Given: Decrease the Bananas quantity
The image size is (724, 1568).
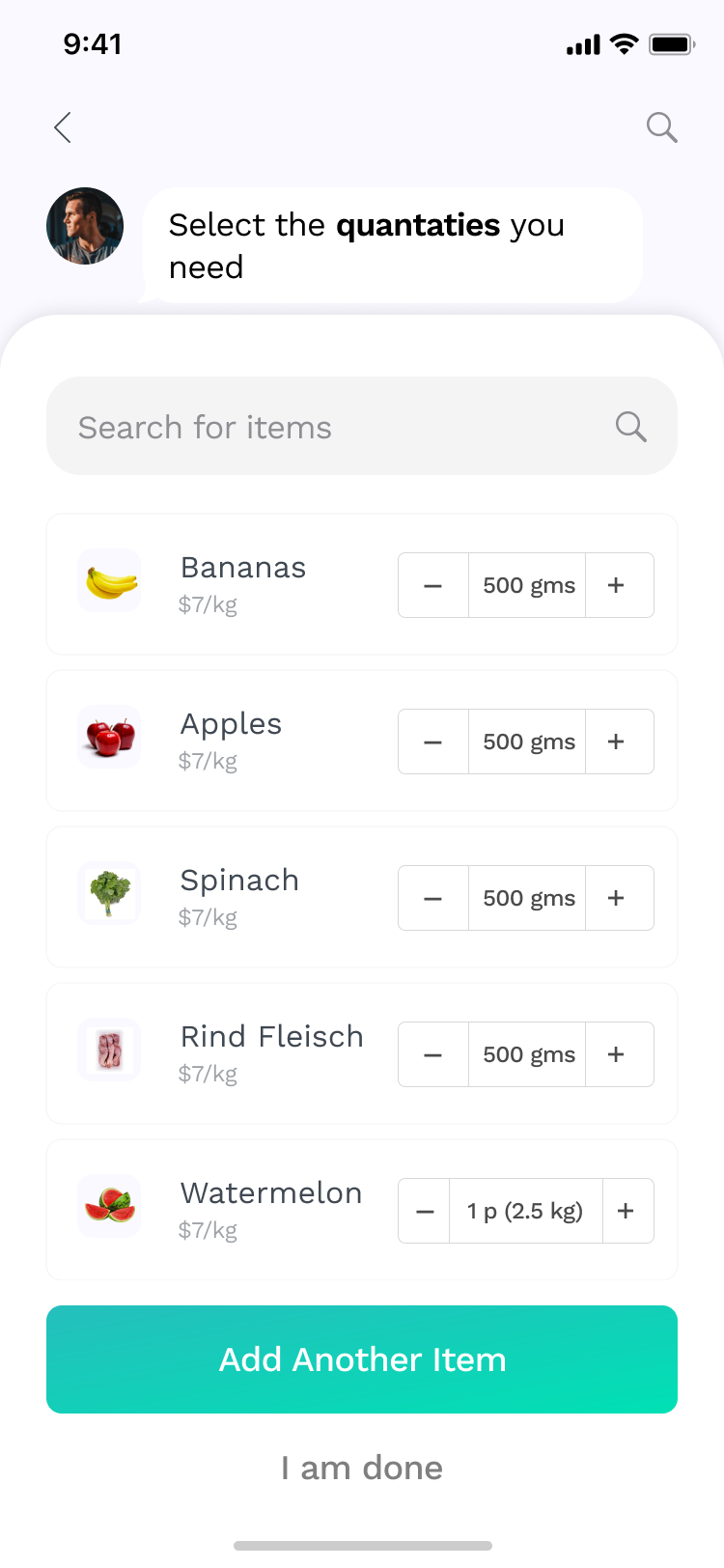Looking at the screenshot, I should 433,585.
